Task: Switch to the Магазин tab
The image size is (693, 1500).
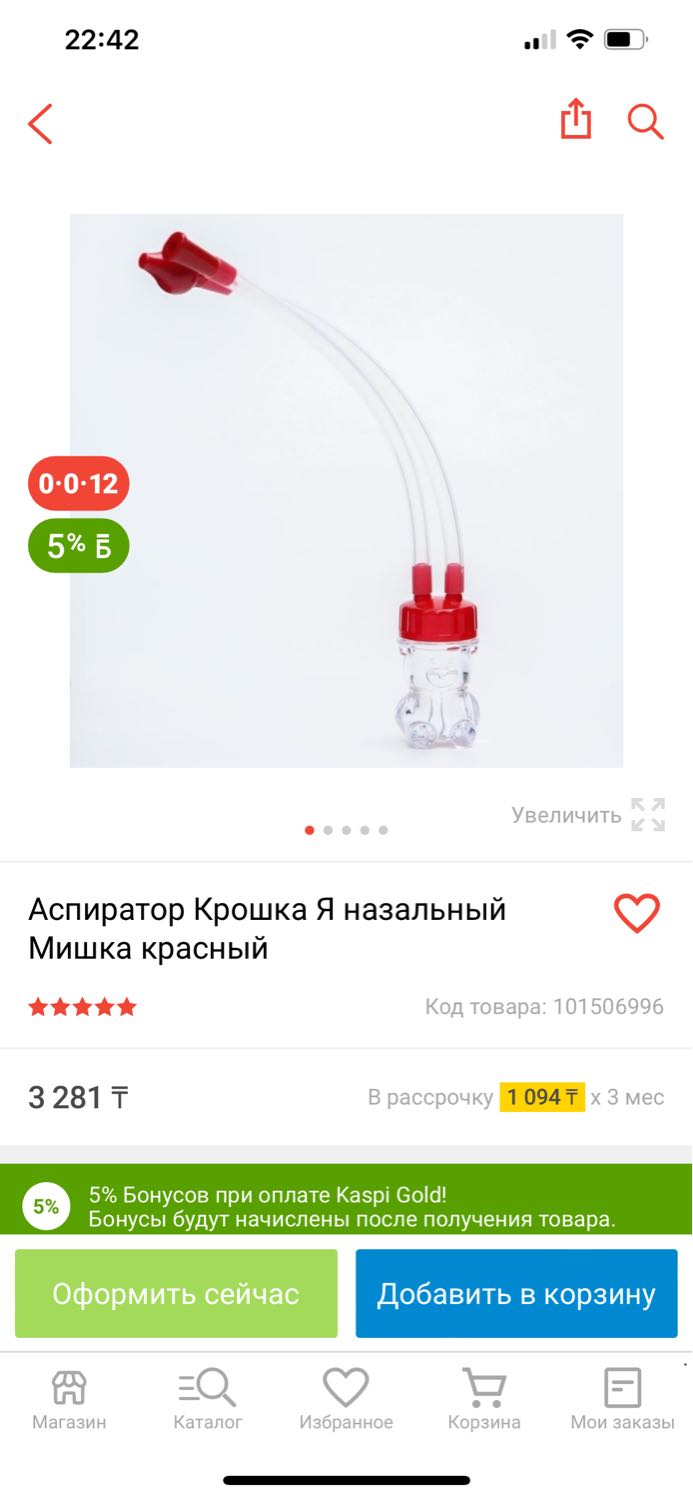Action: pyautogui.click(x=69, y=1399)
